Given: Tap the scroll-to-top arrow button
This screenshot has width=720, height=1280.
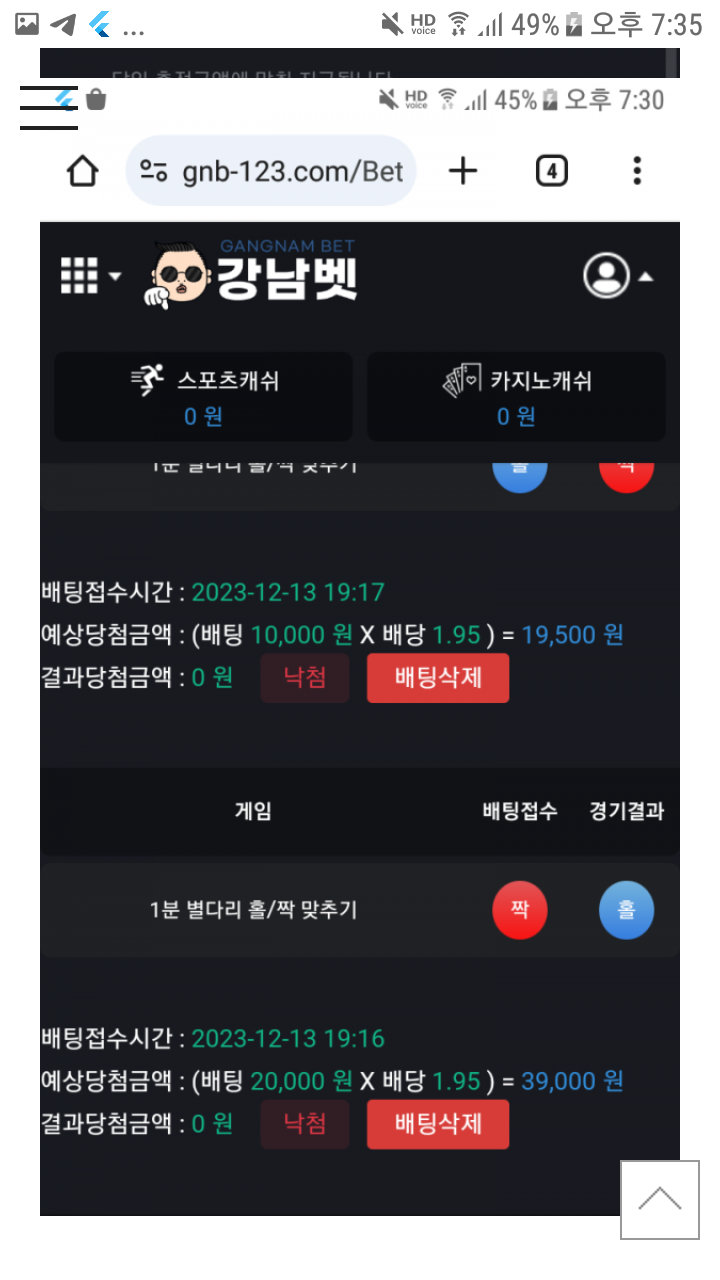Looking at the screenshot, I should click(660, 1199).
